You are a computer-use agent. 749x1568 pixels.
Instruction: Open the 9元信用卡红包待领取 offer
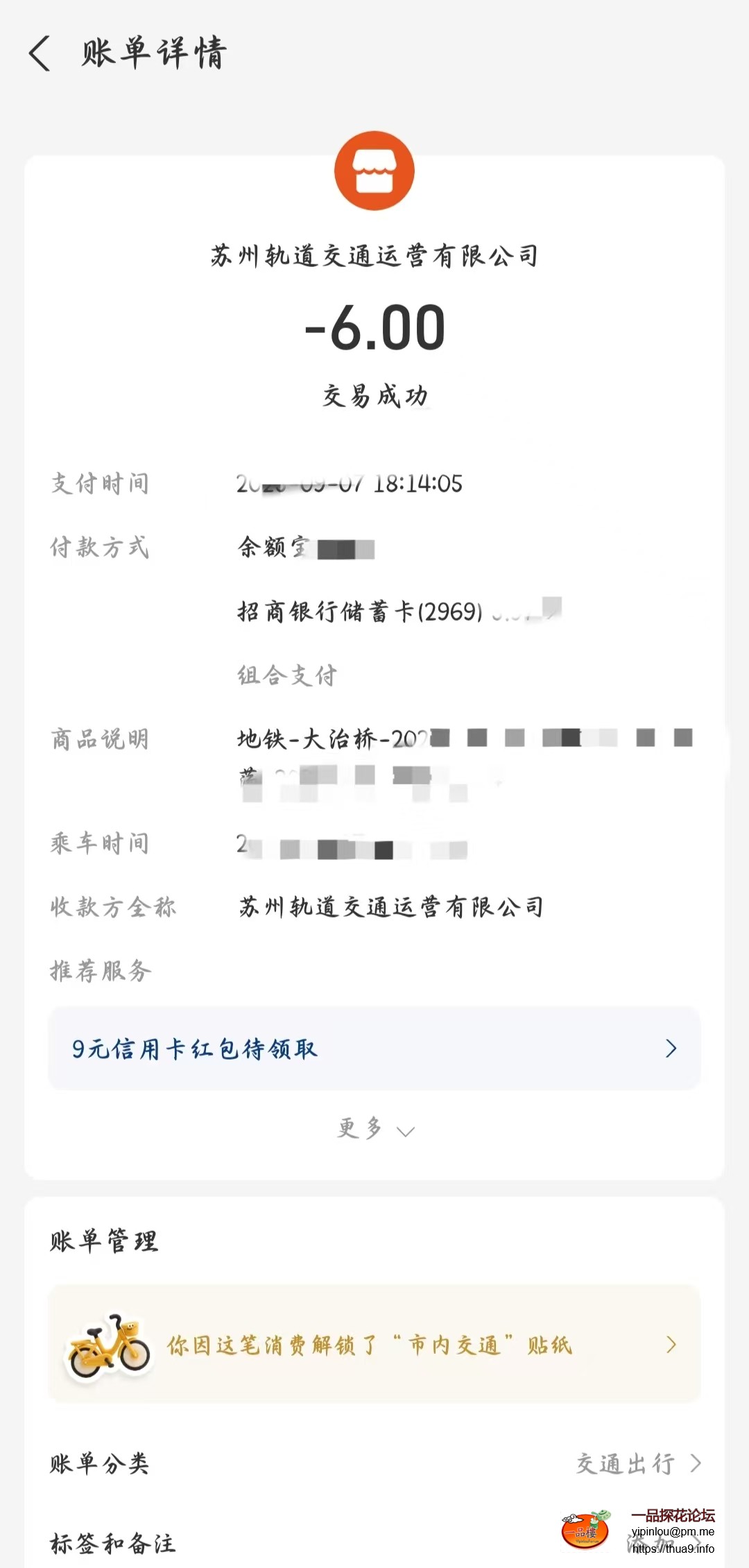374,1048
